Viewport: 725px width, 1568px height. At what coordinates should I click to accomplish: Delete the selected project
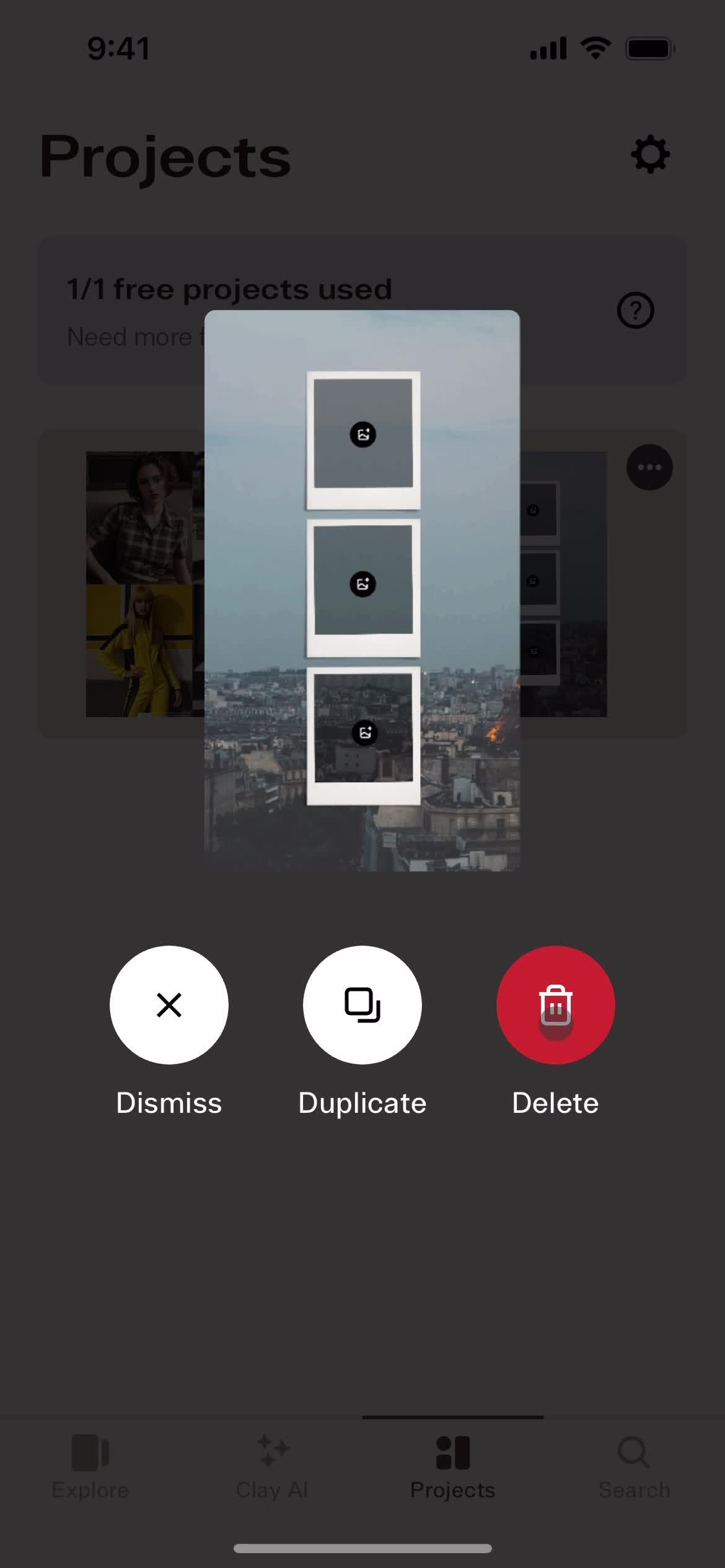555,1004
